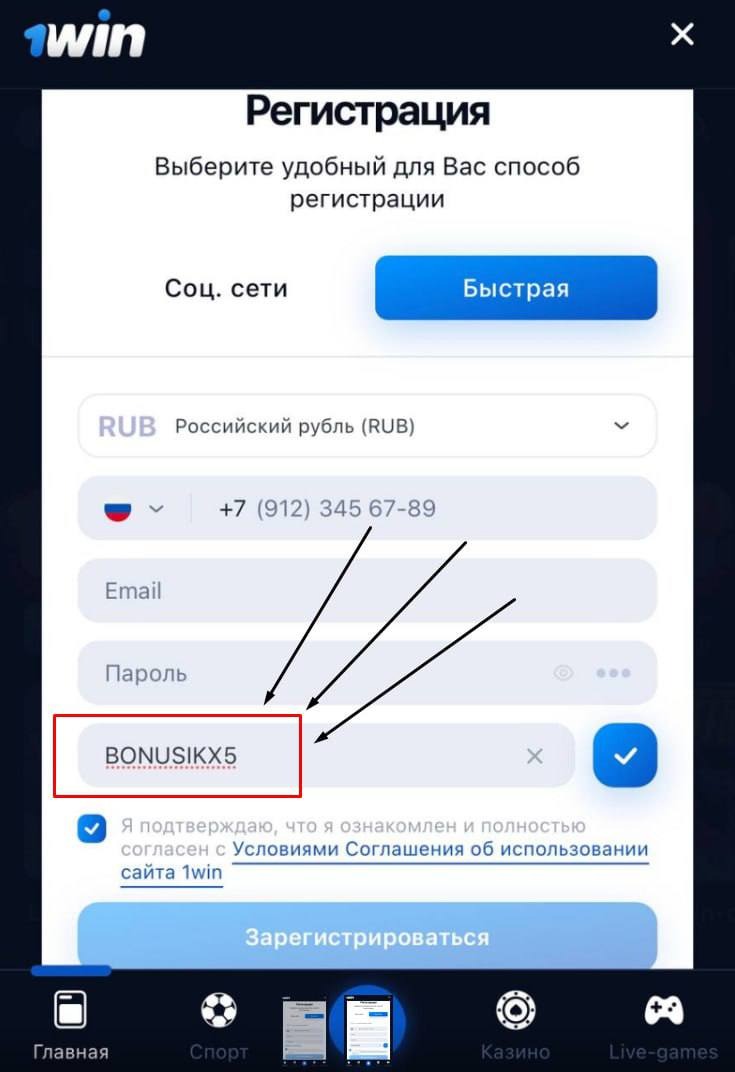This screenshot has width=735, height=1072.
Task: Tap the three dots icon in password field
Action: [x=613, y=673]
